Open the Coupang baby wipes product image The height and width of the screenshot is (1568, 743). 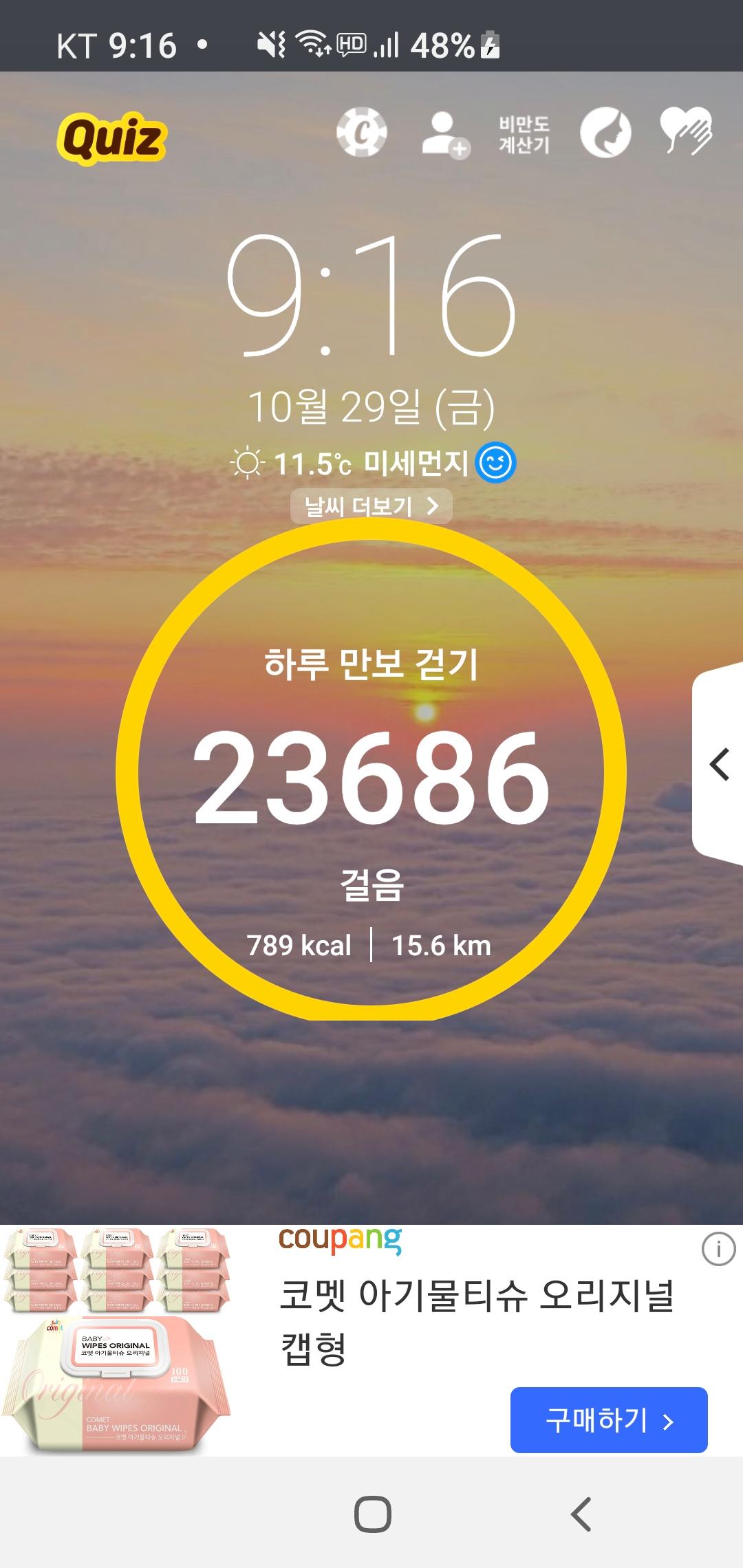point(117,1341)
